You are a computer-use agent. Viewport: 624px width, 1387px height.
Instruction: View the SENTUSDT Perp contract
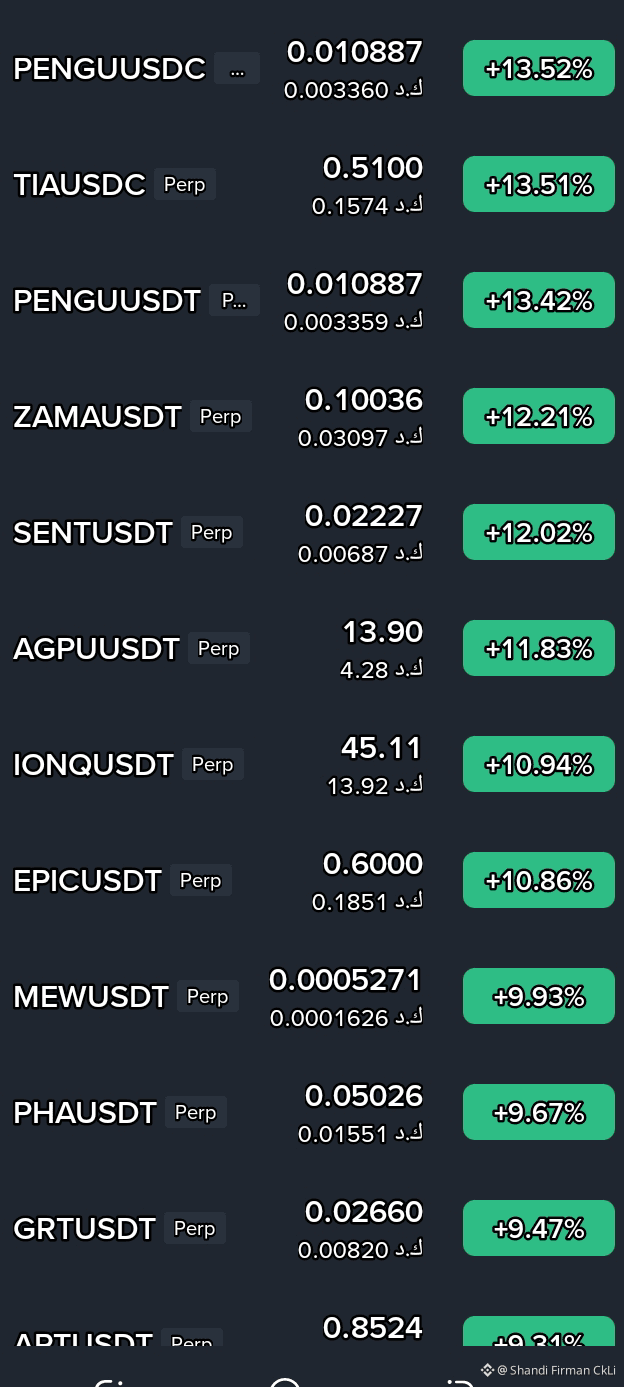pos(312,532)
